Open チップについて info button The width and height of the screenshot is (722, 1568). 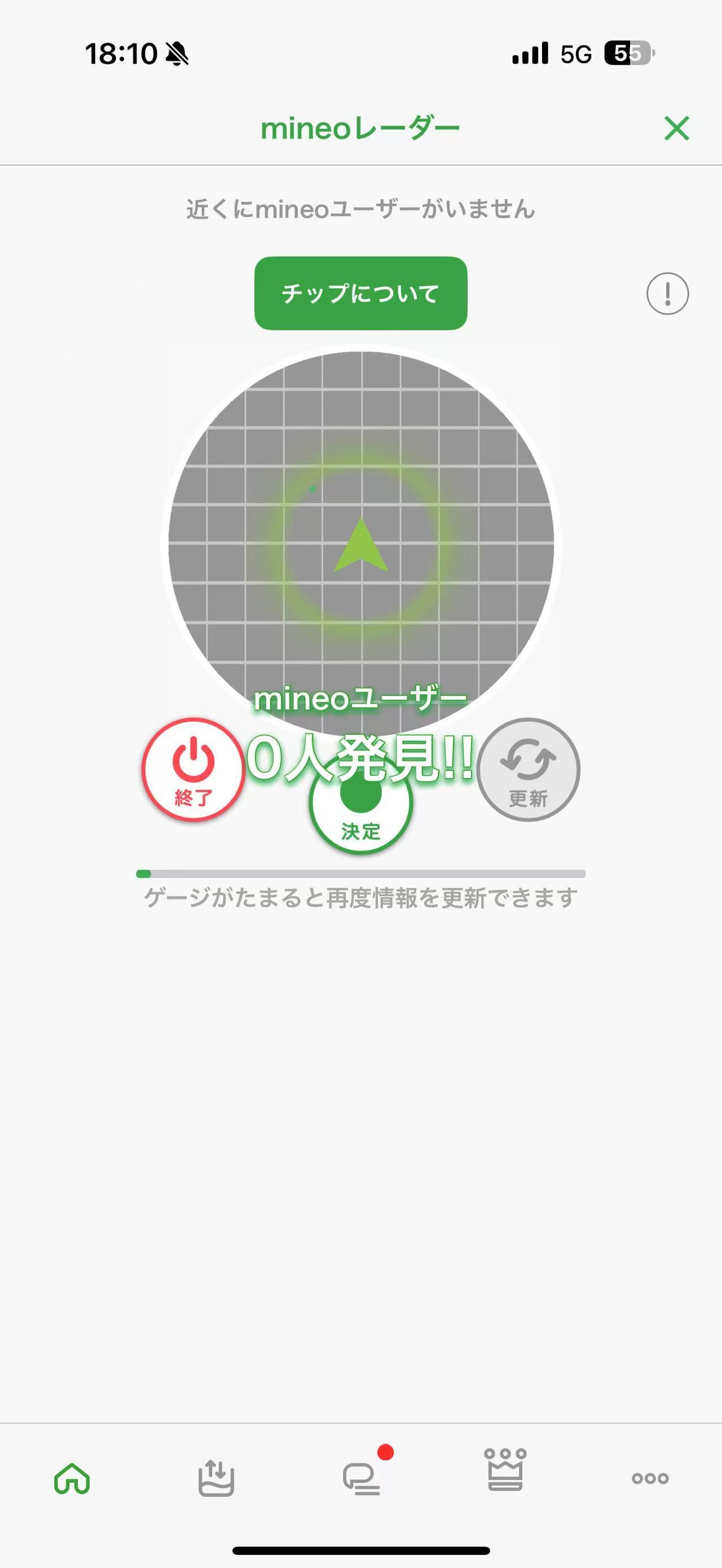(360, 293)
